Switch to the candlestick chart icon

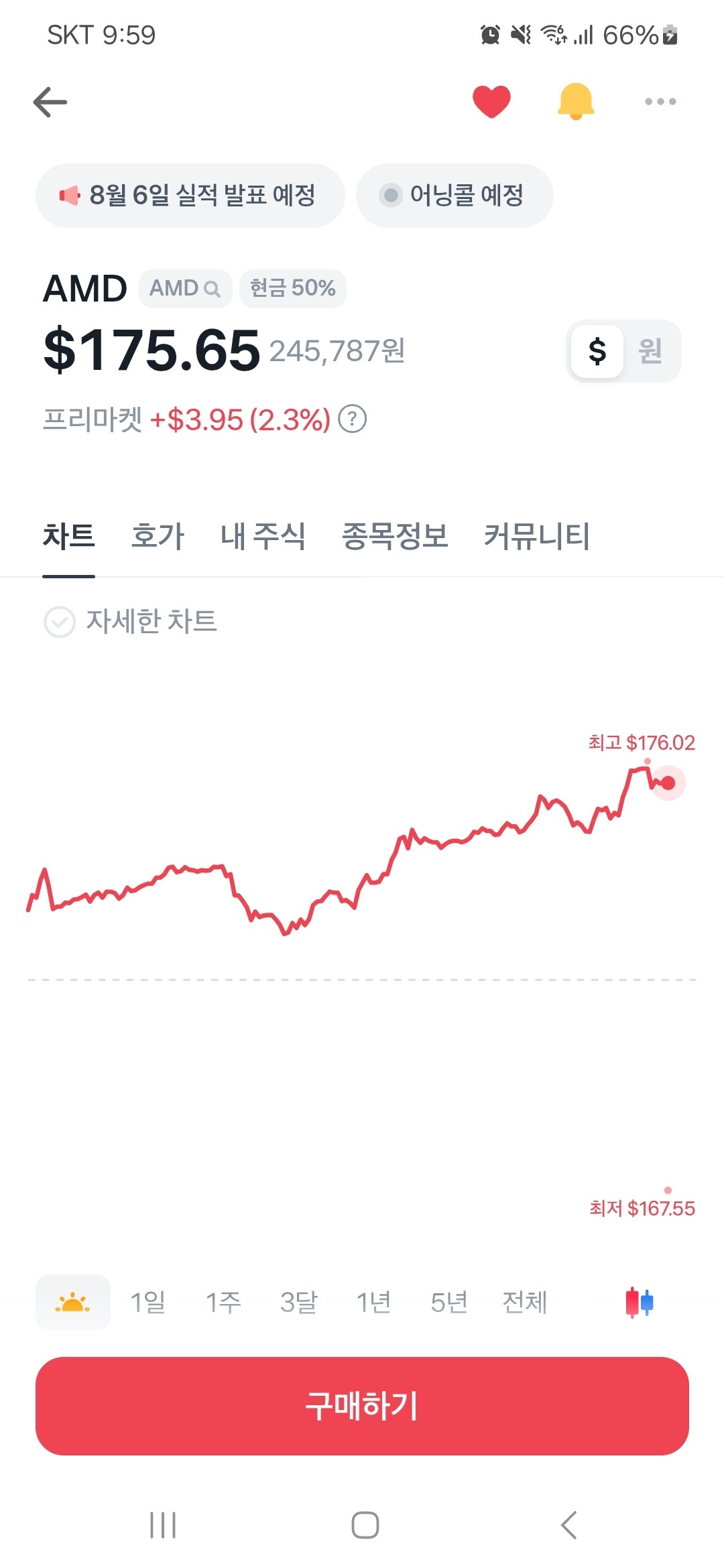click(639, 1302)
